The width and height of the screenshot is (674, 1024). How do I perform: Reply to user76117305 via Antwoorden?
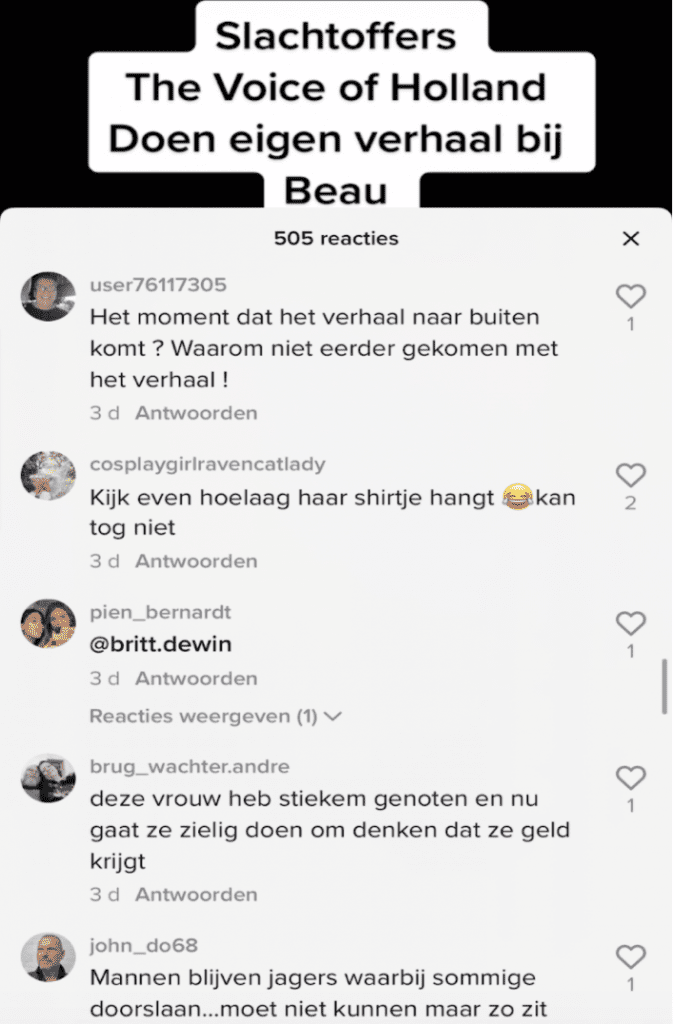[196, 413]
